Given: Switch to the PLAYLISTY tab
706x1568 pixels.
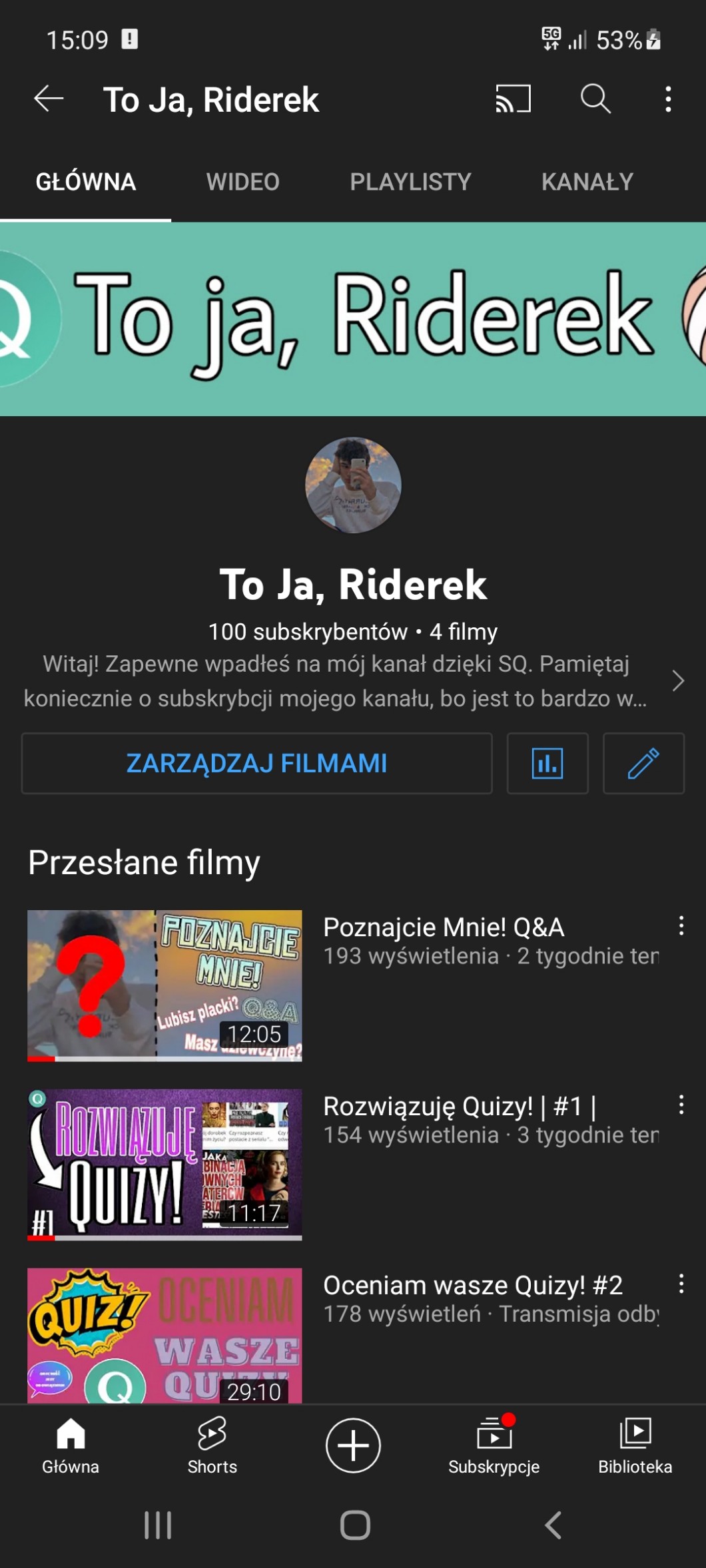Looking at the screenshot, I should (x=410, y=182).
